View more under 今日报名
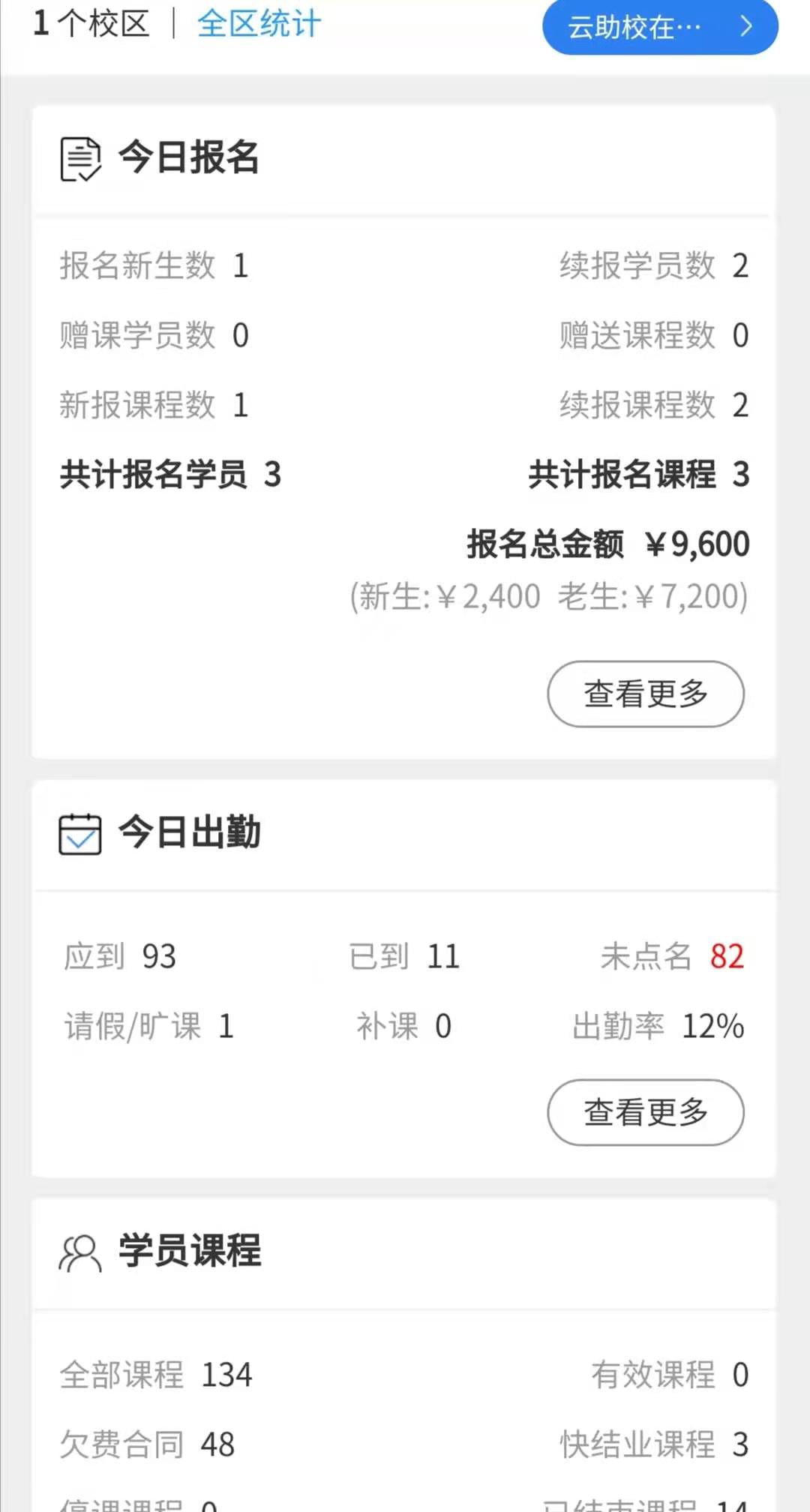Image resolution: width=810 pixels, height=1512 pixels. [x=646, y=694]
